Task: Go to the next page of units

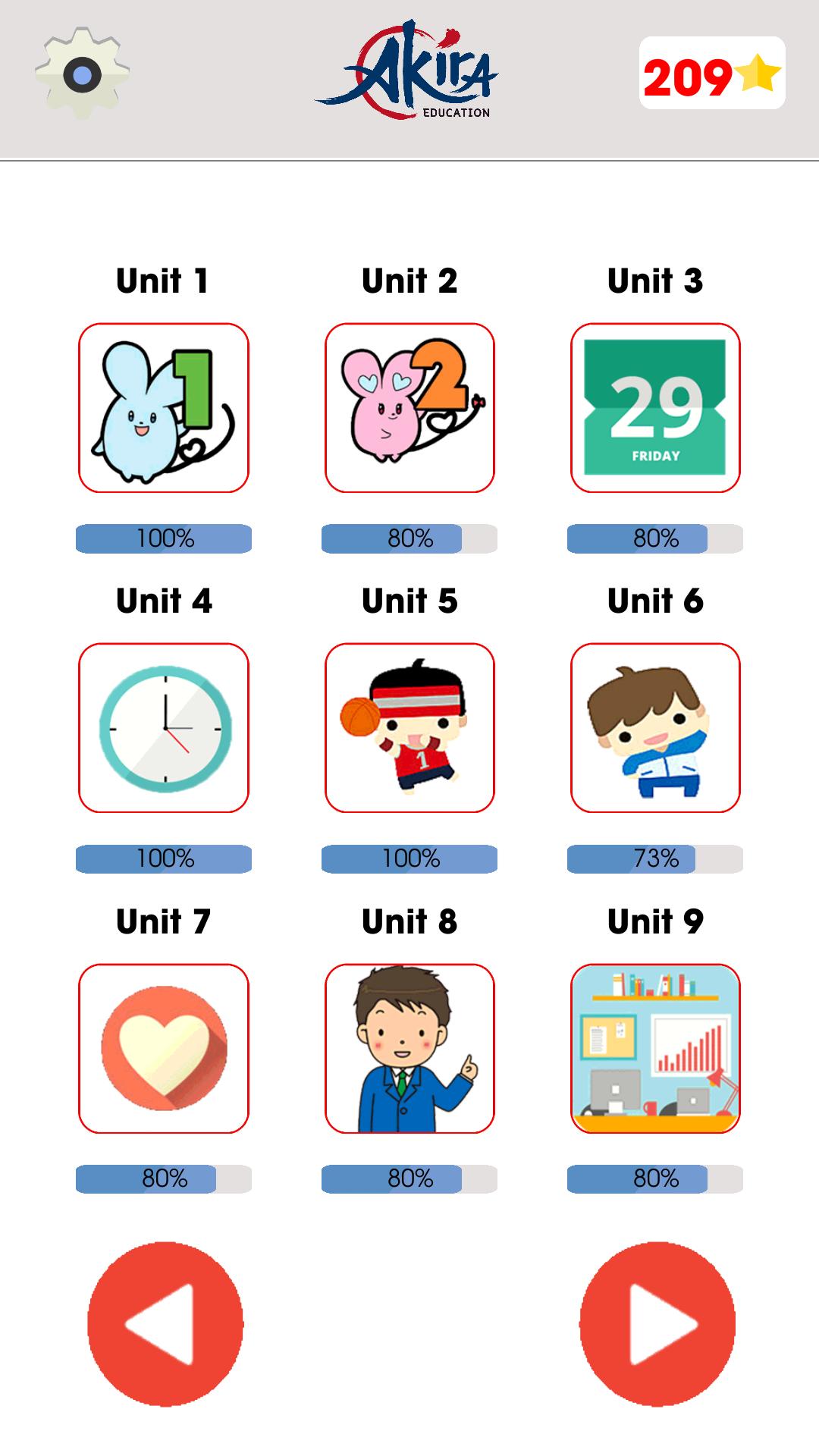Action: [x=657, y=1323]
